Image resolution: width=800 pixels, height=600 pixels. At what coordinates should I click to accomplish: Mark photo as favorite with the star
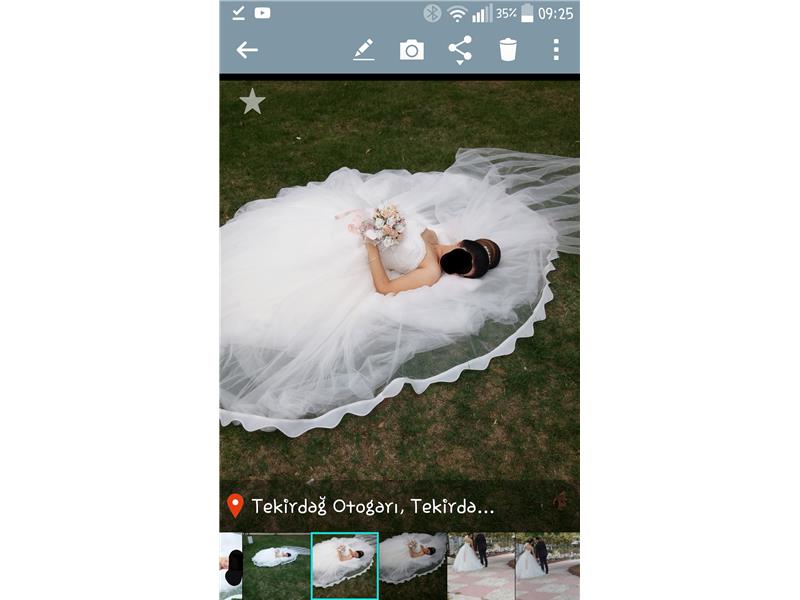tap(252, 101)
